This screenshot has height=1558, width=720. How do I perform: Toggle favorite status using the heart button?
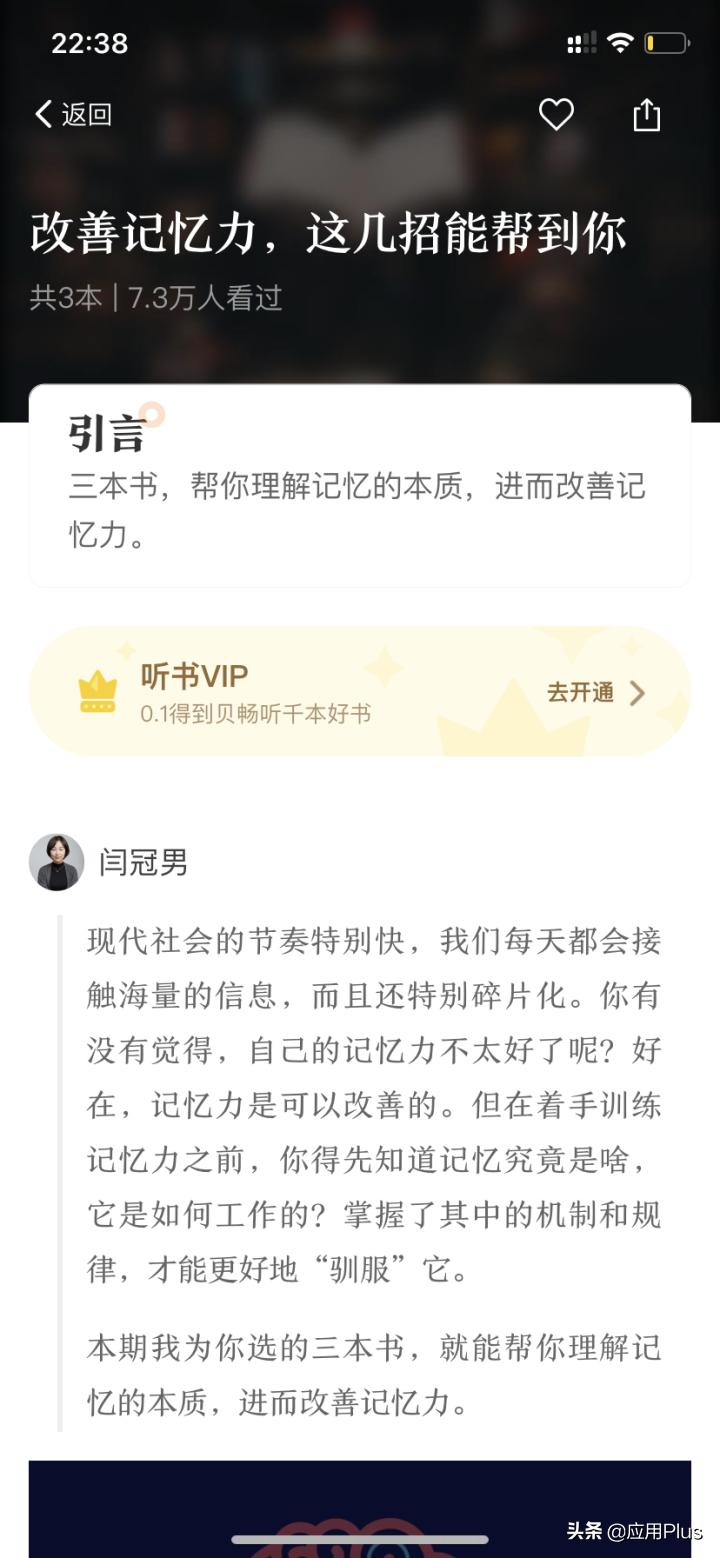point(556,115)
